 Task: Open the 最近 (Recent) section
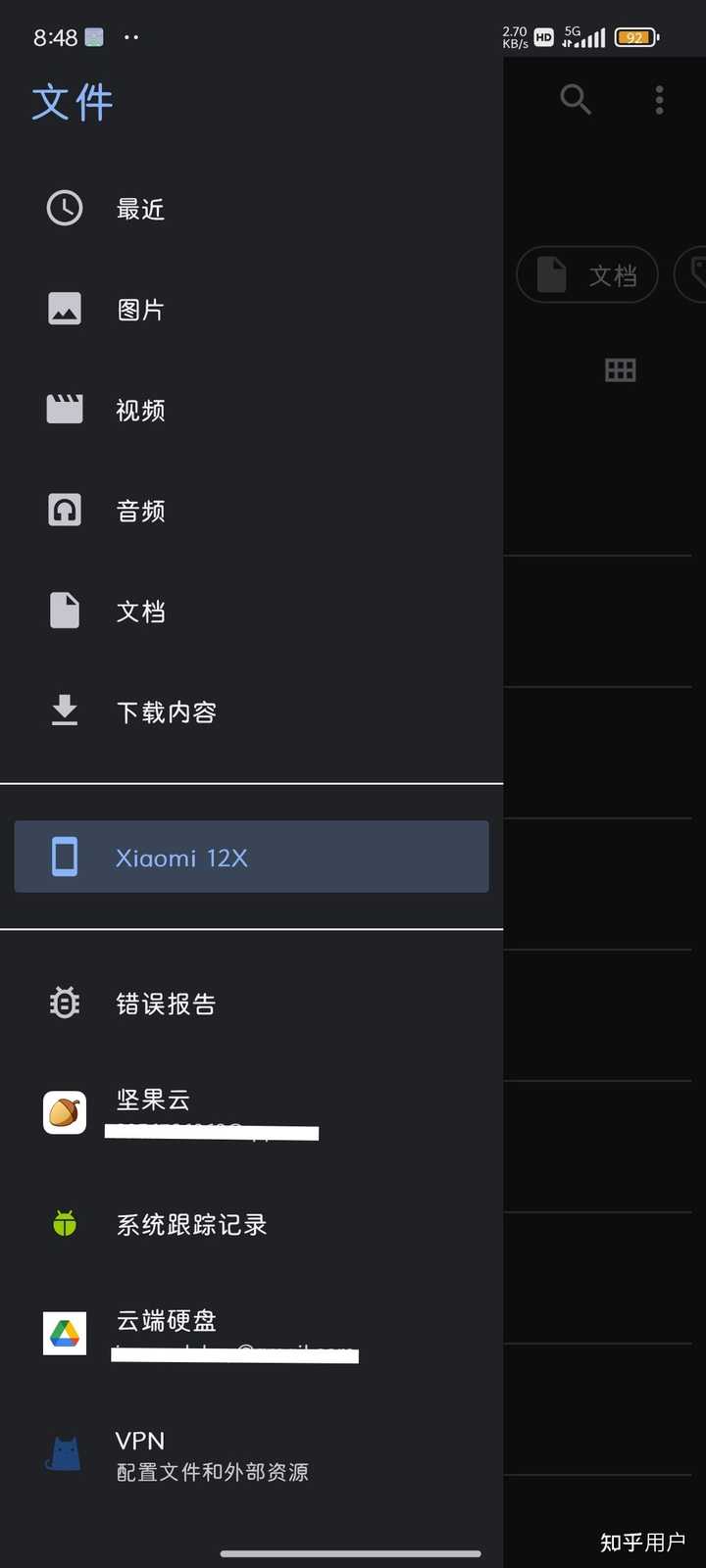click(140, 208)
